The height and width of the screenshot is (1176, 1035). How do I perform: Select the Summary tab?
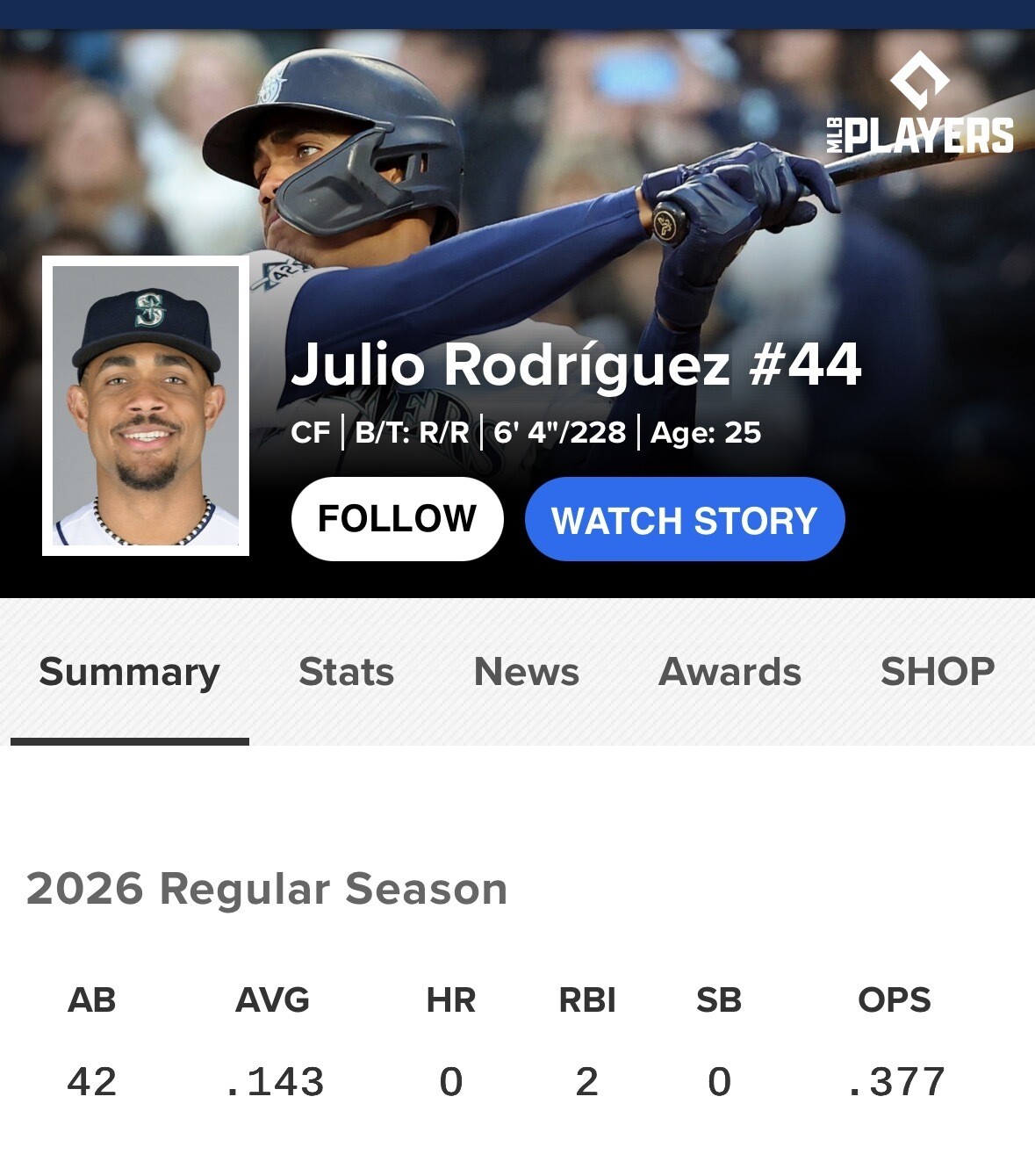tap(130, 673)
